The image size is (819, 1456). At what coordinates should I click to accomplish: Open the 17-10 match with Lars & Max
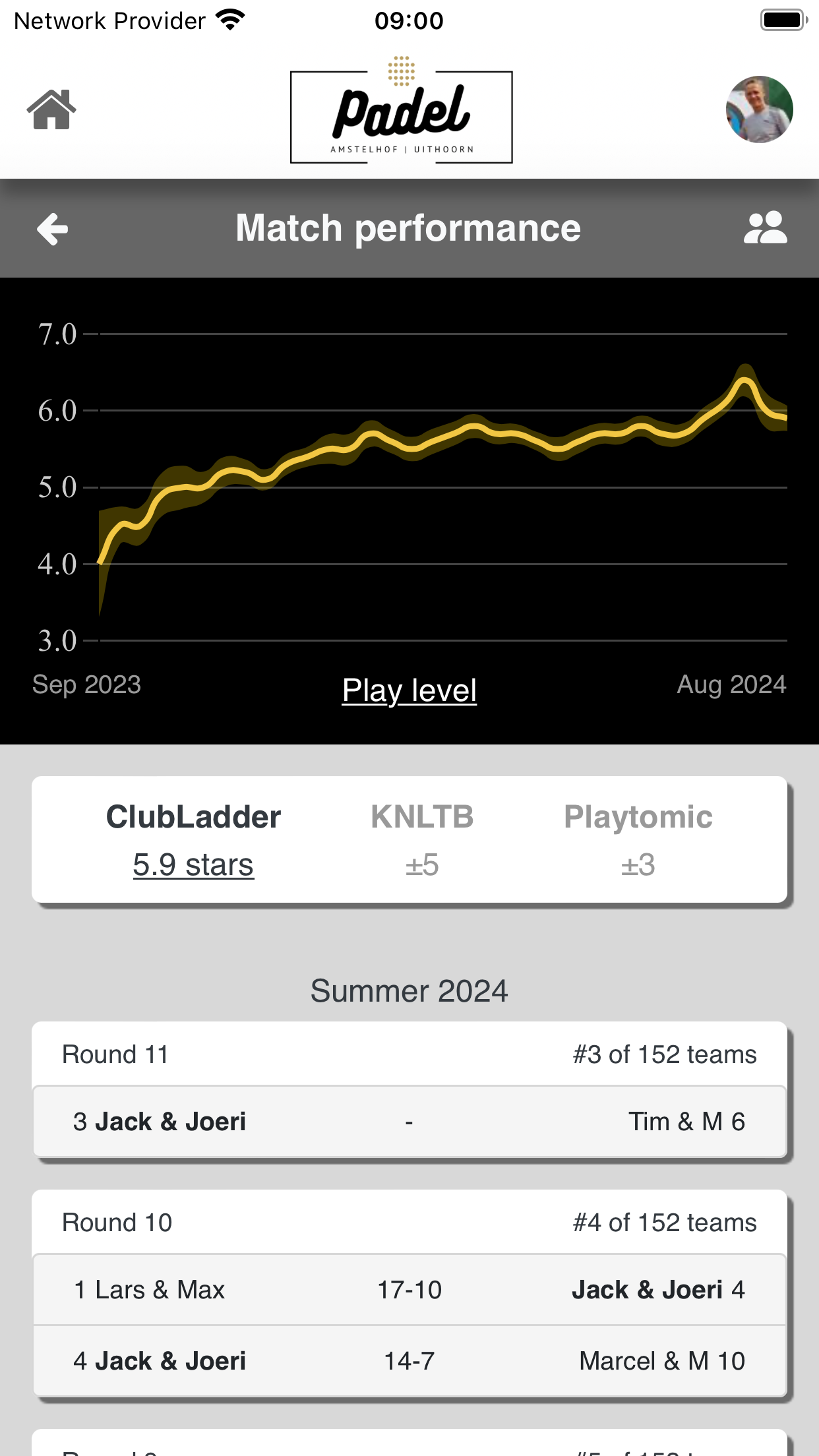(x=409, y=1290)
